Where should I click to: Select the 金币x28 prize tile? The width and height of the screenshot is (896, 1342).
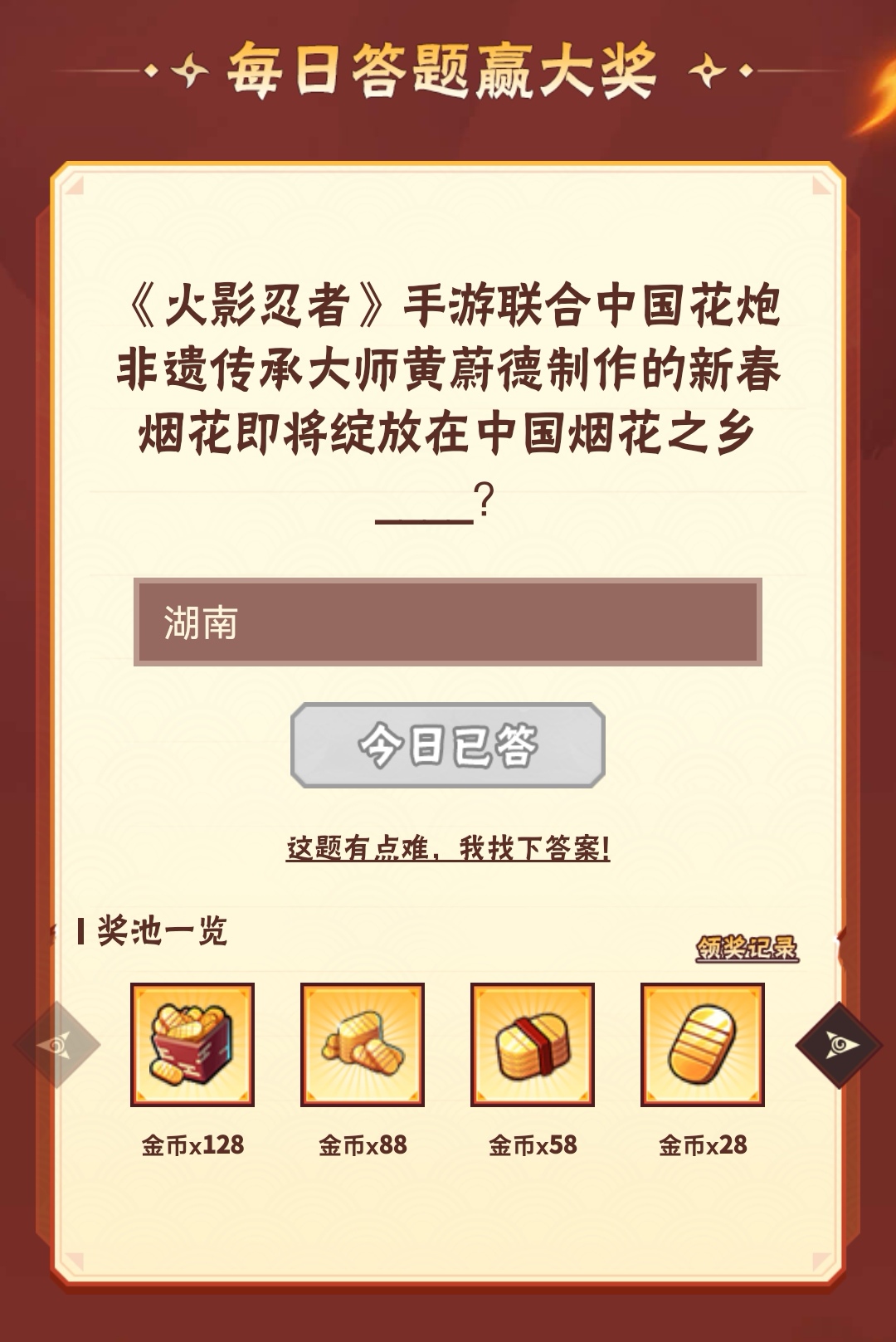coord(703,1044)
